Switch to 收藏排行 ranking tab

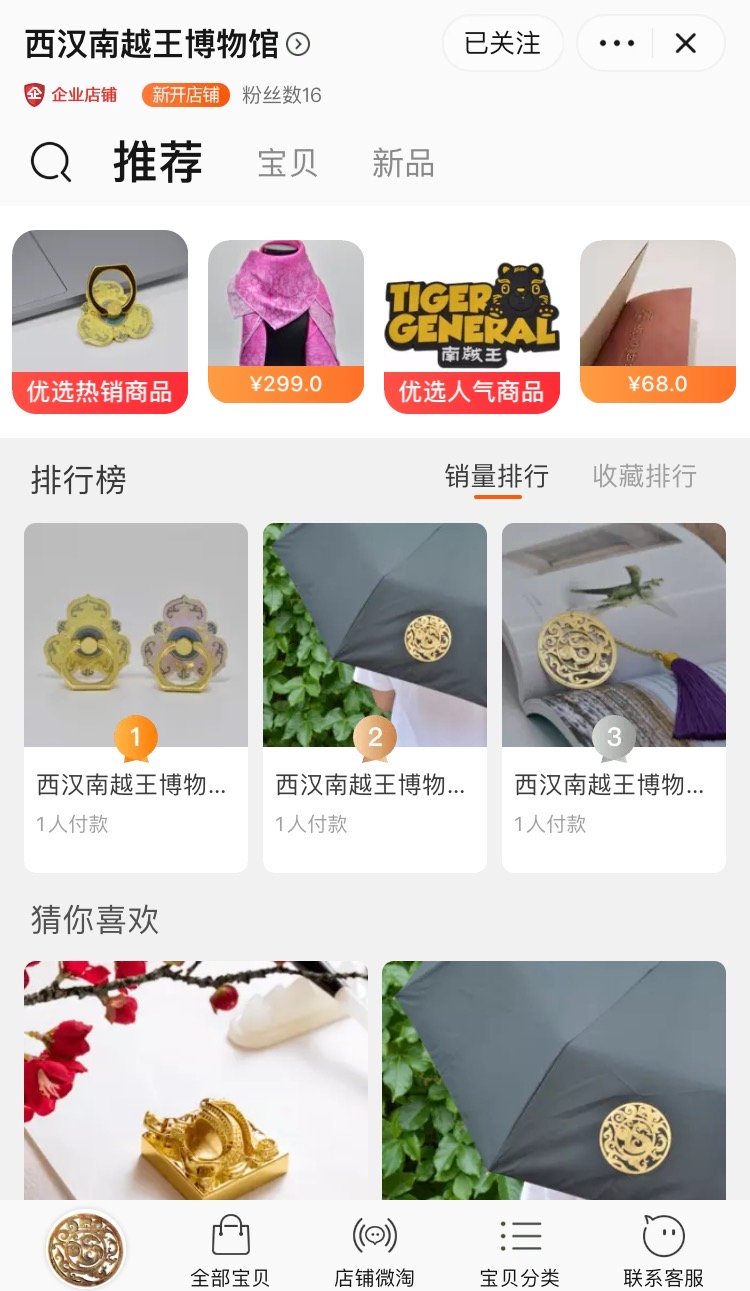pos(644,476)
